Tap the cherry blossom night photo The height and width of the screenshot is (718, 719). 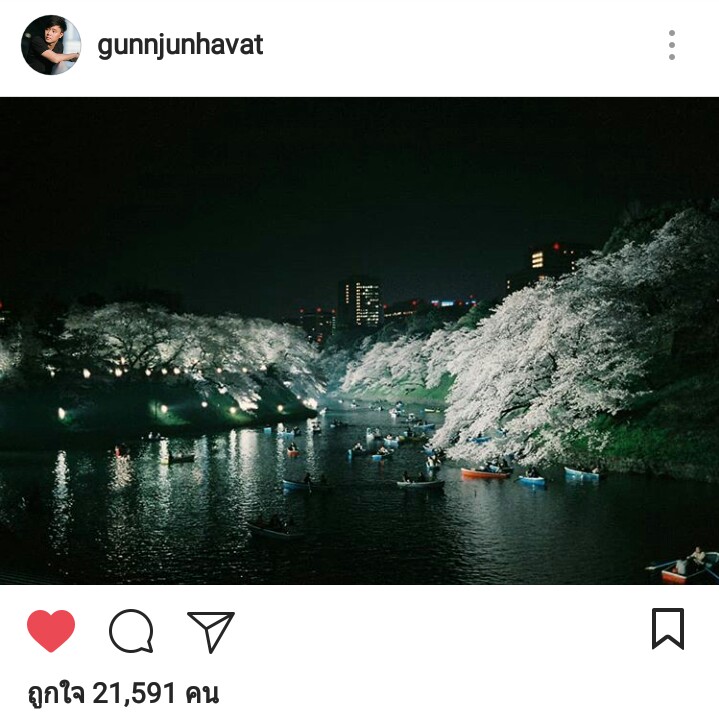point(359,340)
